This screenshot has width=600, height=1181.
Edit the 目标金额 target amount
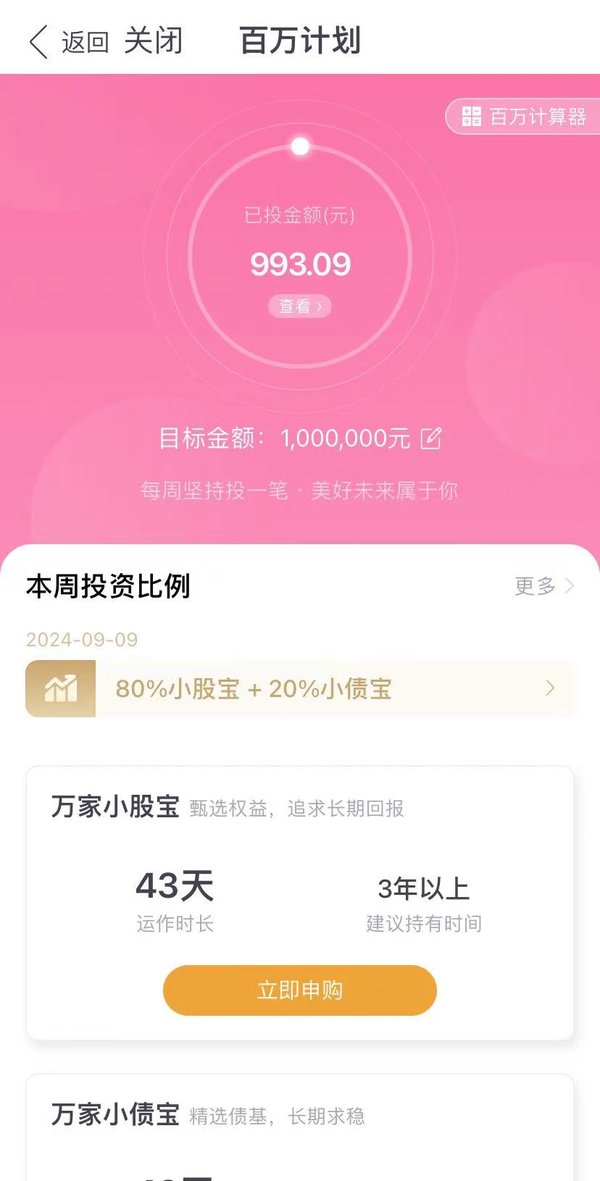[x=431, y=438]
